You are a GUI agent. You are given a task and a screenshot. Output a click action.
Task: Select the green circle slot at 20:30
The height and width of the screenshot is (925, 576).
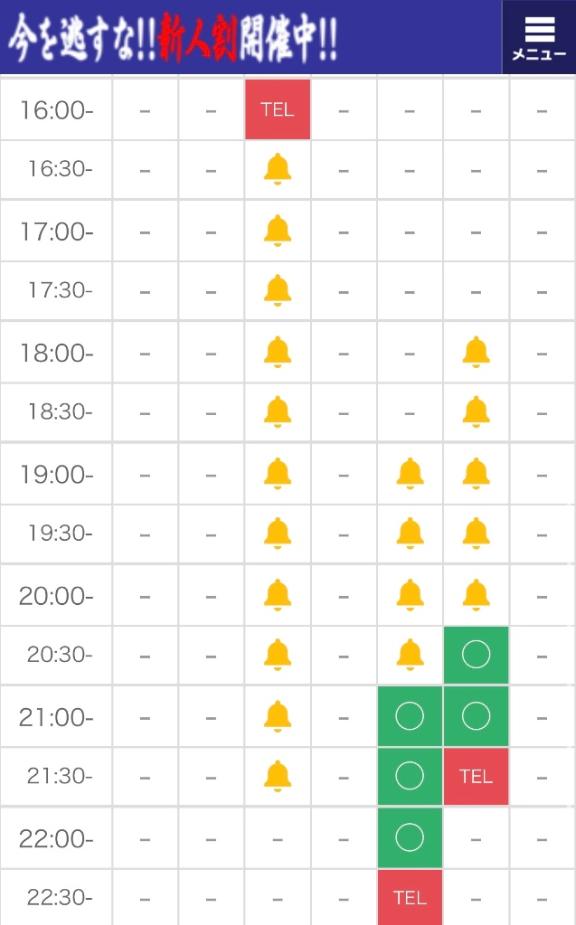point(476,655)
